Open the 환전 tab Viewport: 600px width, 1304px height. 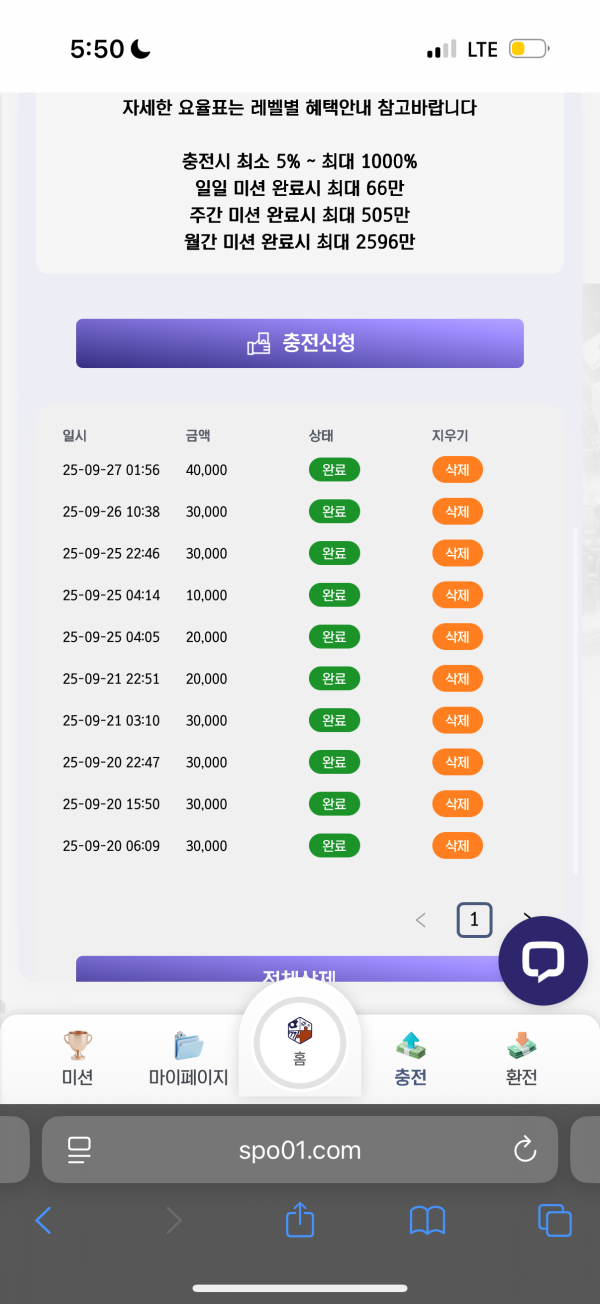tap(521, 1059)
